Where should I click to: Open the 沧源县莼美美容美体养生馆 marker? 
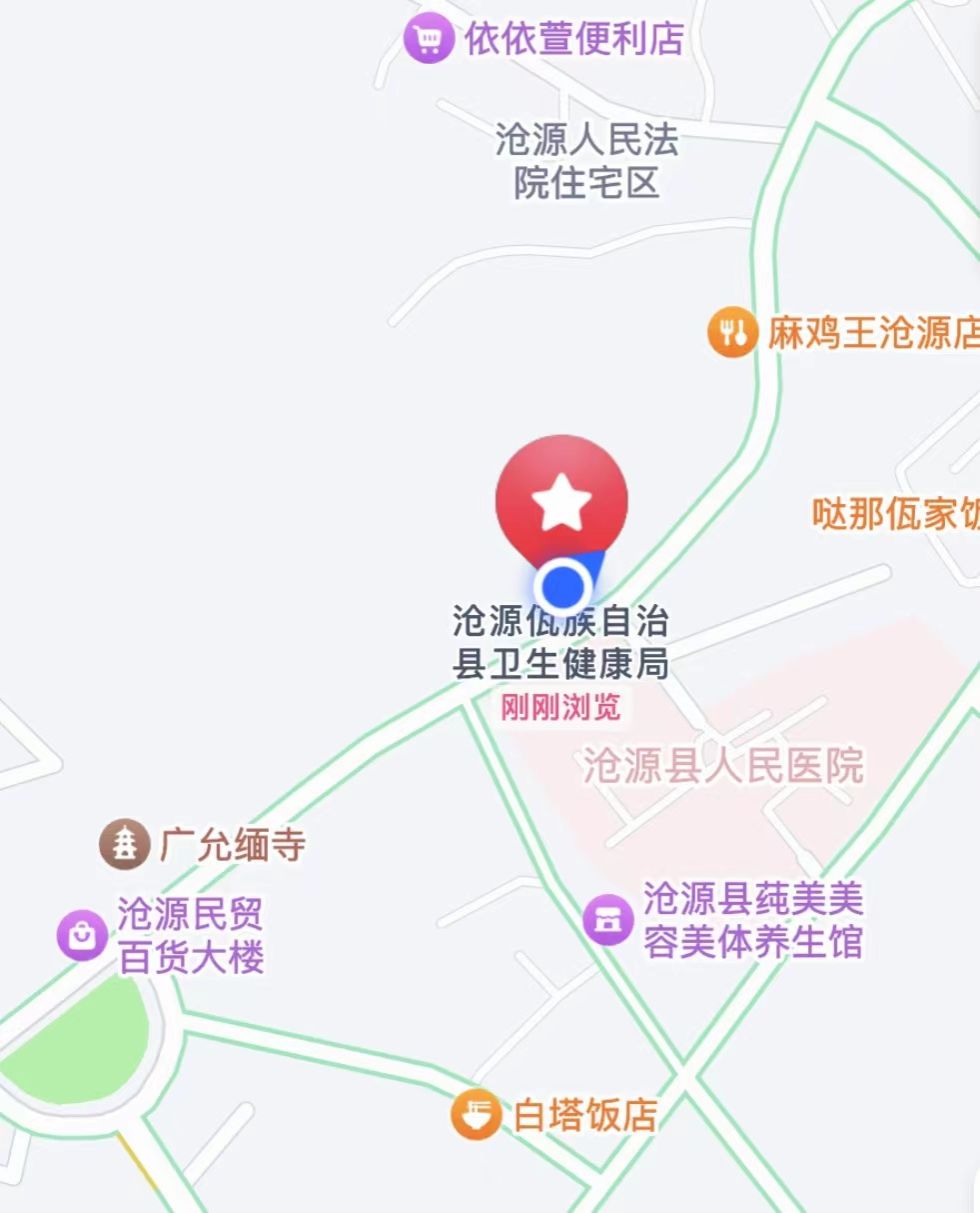(x=608, y=918)
